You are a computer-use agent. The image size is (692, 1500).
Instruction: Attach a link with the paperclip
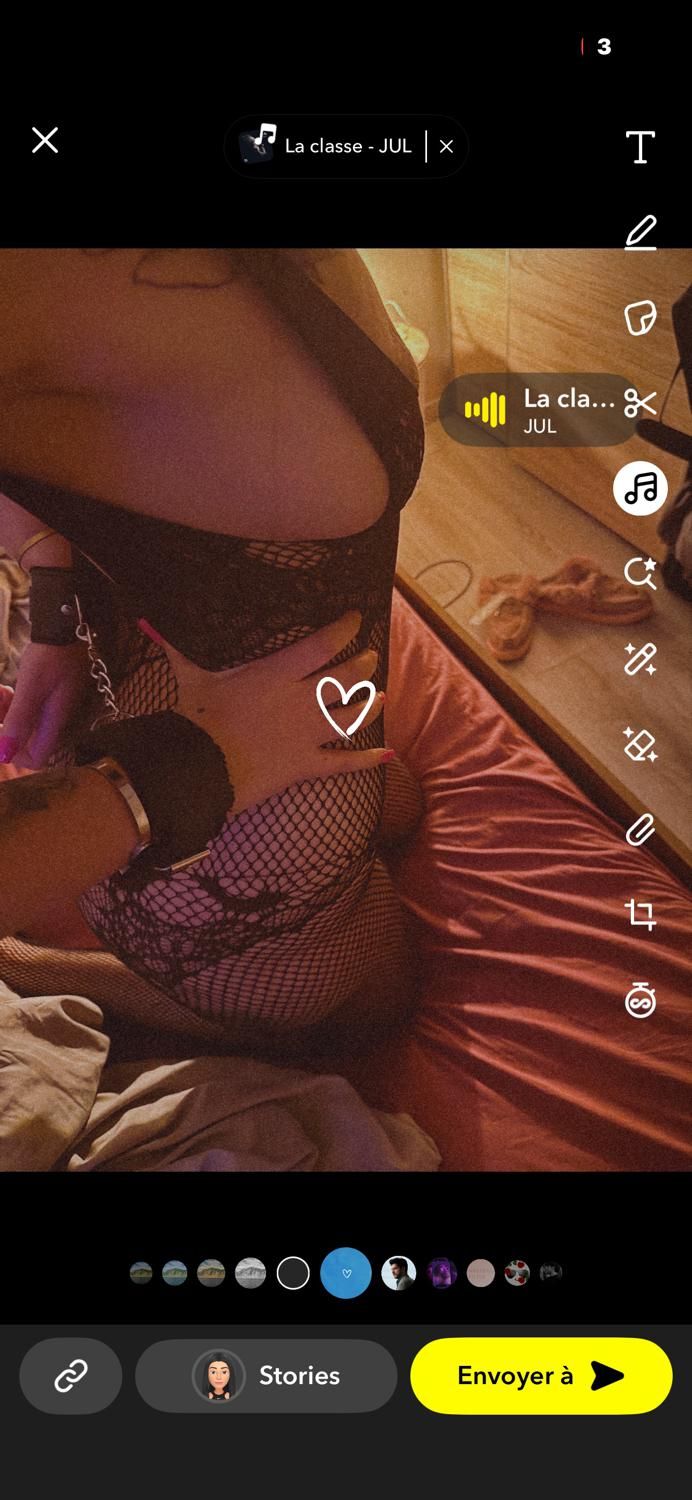click(640, 830)
